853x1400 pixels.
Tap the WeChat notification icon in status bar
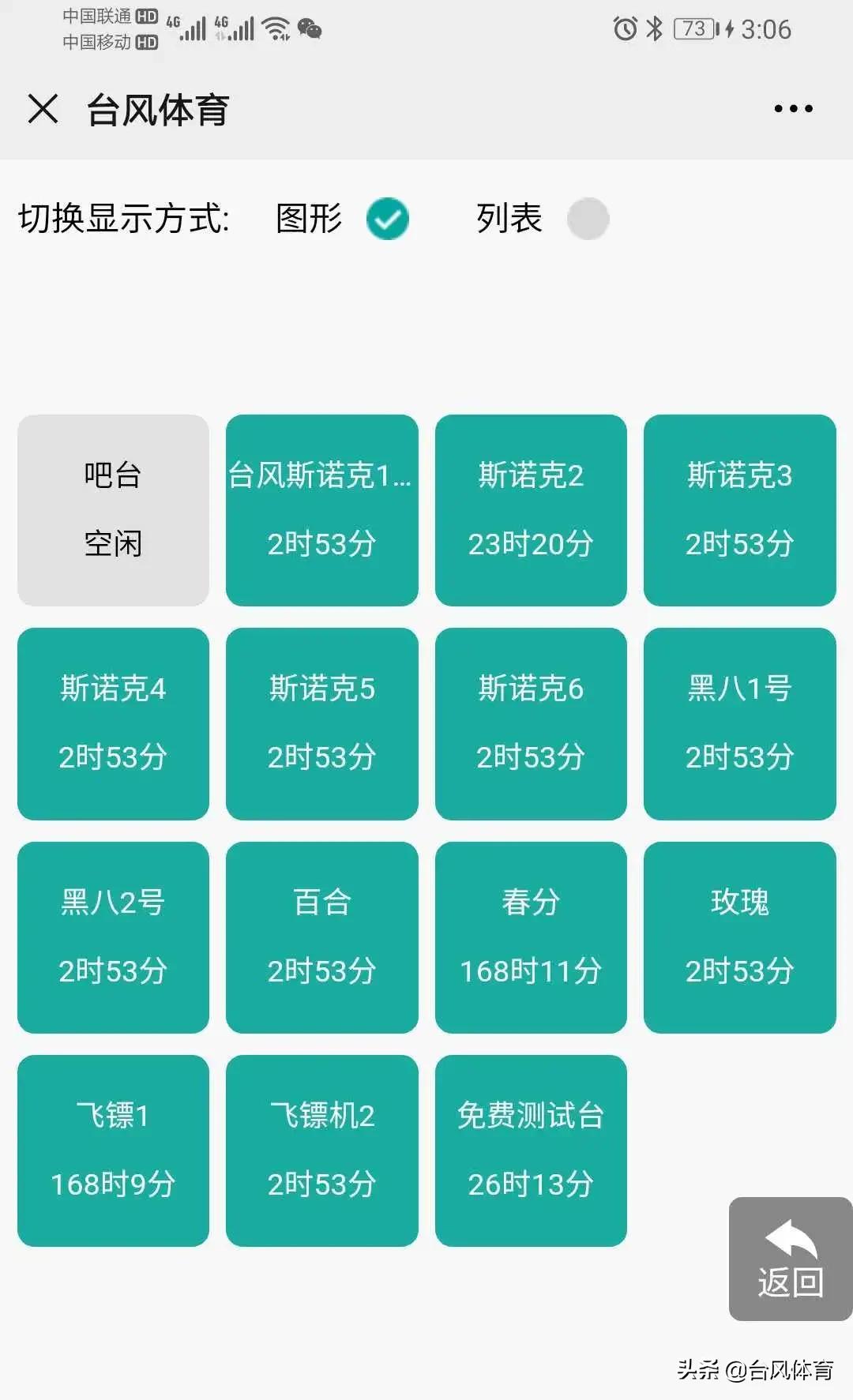[310, 29]
